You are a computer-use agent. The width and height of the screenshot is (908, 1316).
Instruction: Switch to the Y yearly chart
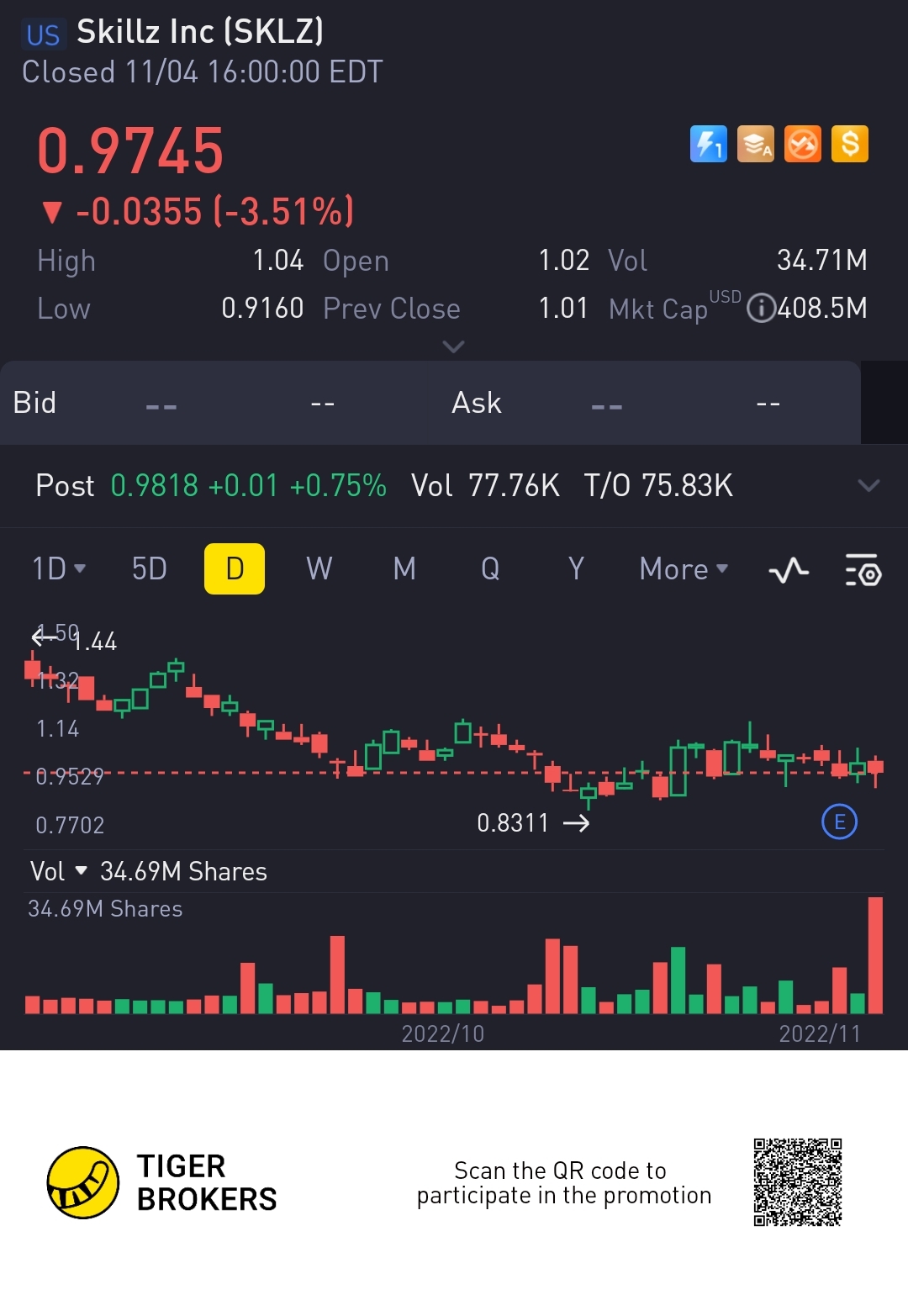[576, 569]
